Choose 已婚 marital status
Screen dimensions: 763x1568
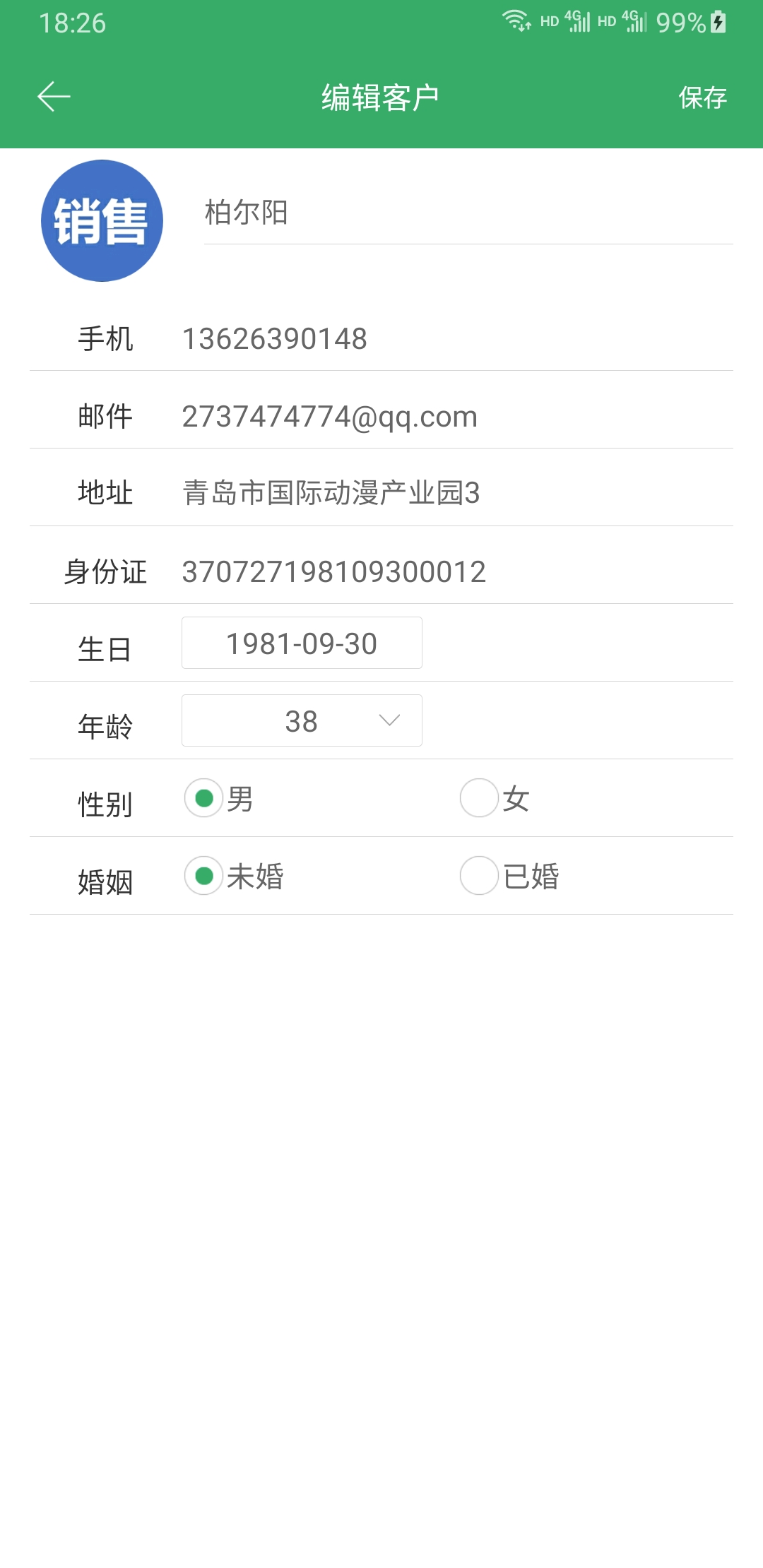480,876
